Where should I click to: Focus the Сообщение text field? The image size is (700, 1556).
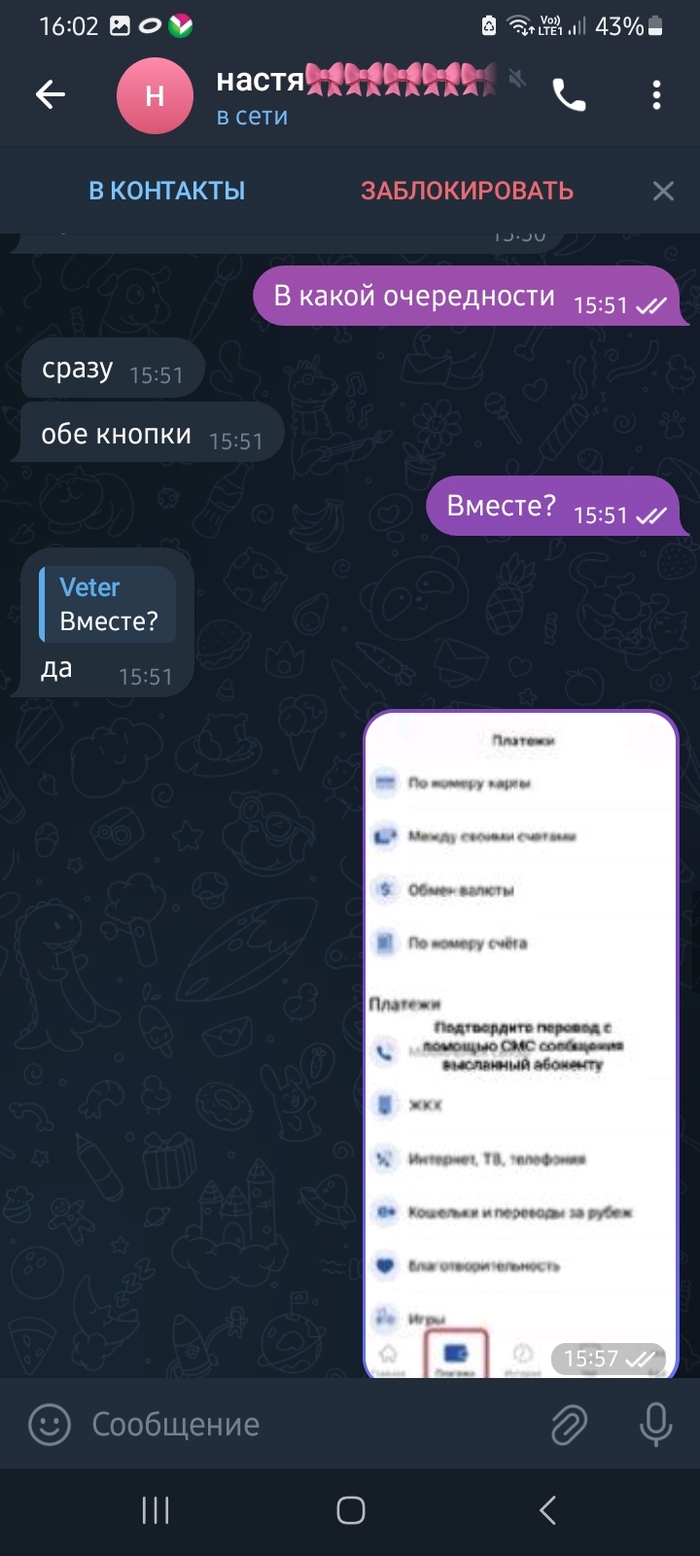click(x=300, y=1424)
